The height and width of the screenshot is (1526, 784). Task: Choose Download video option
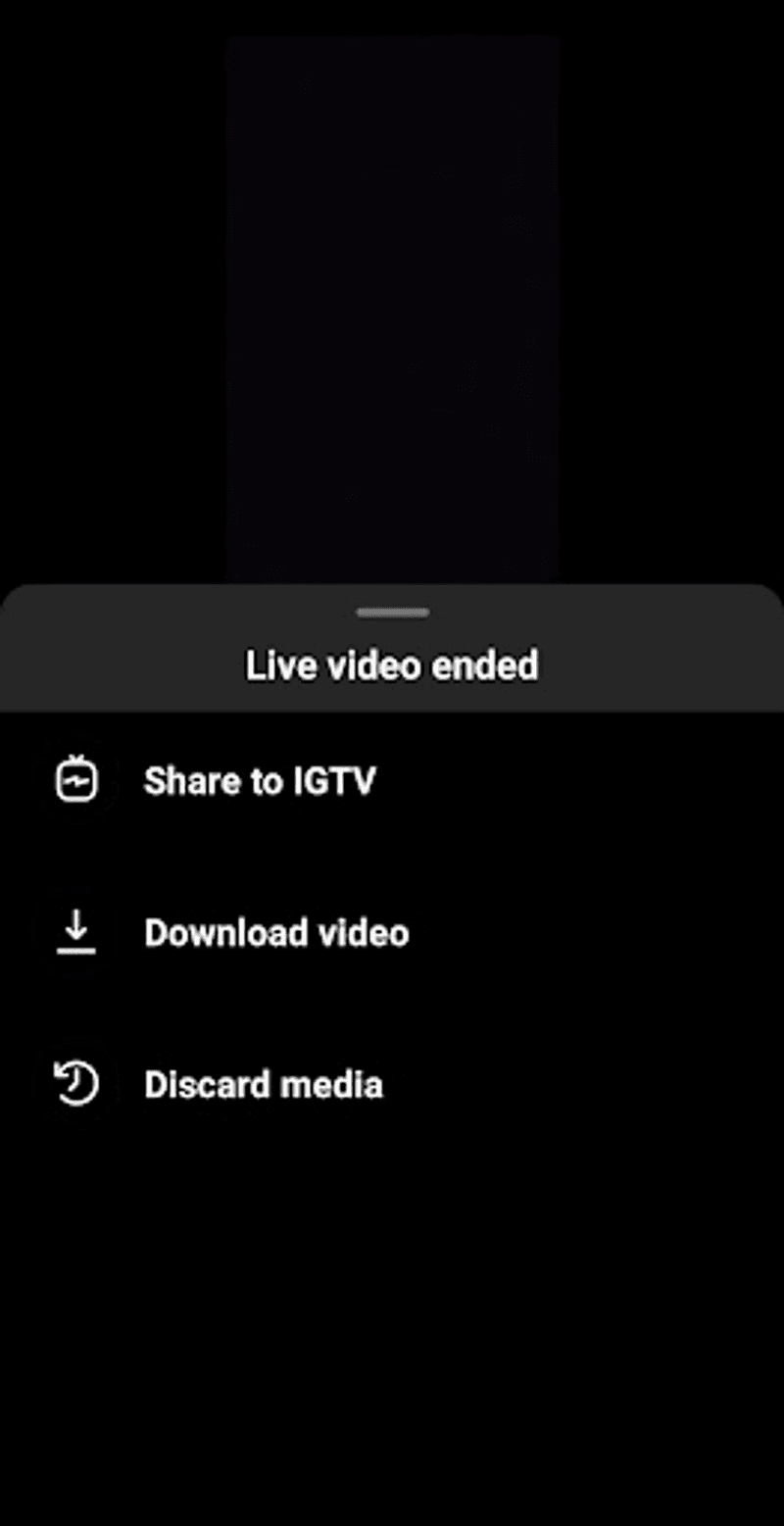(392, 933)
